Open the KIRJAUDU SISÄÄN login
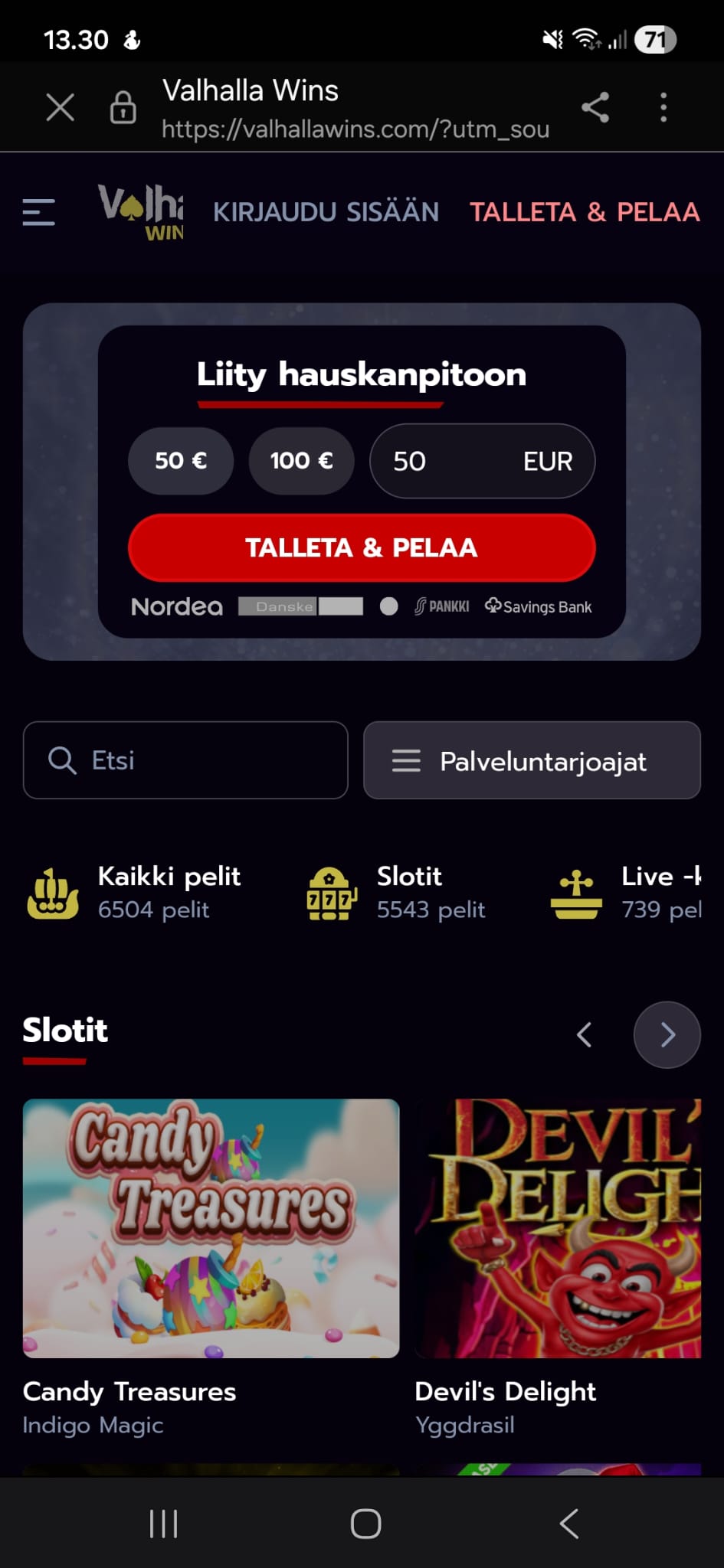 click(x=326, y=212)
